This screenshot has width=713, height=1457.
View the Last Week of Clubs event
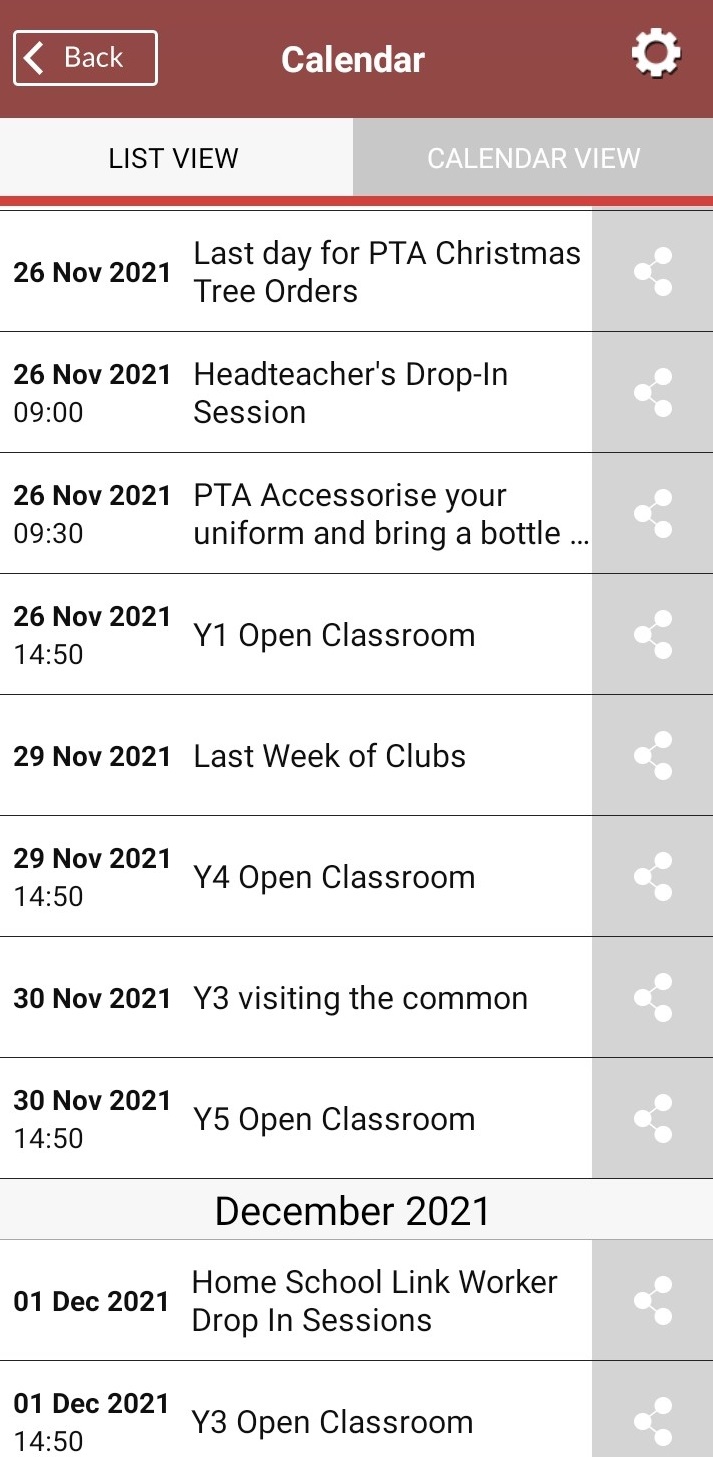329,756
